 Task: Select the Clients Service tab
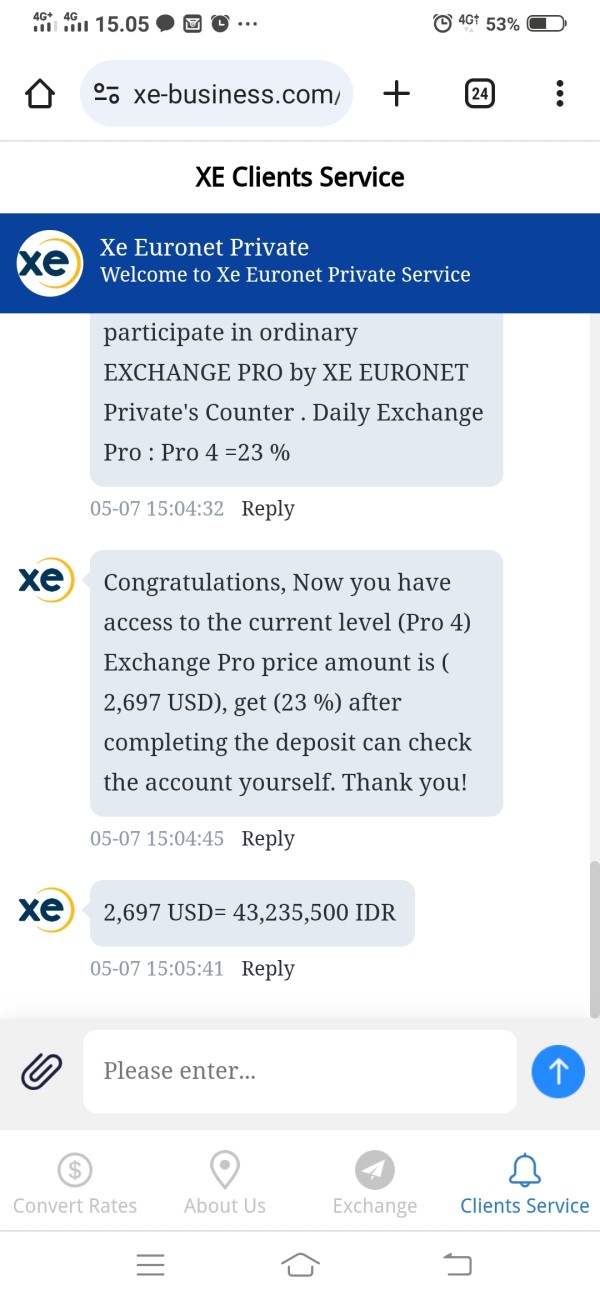[525, 1184]
